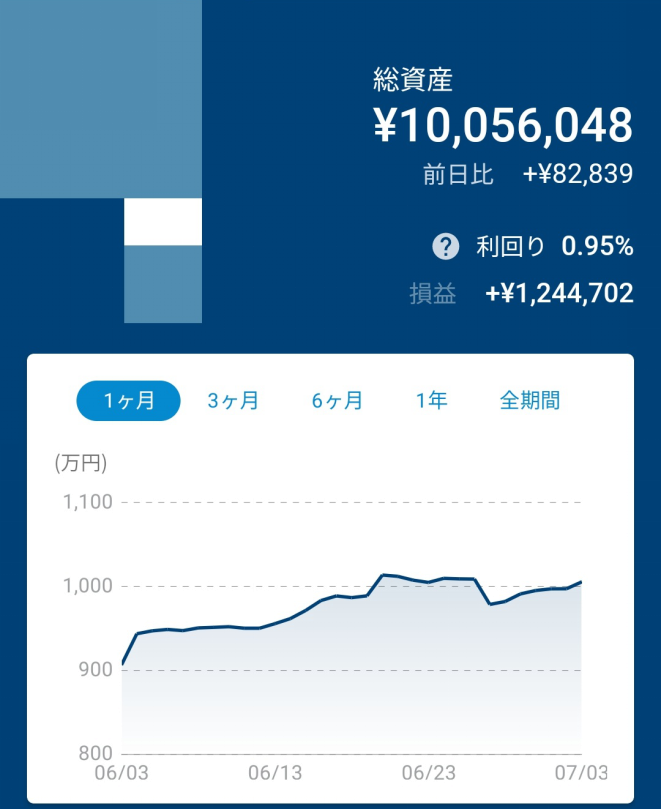The width and height of the screenshot is (661, 809).
Task: Change the chart range to 1年
Action: 432,401
